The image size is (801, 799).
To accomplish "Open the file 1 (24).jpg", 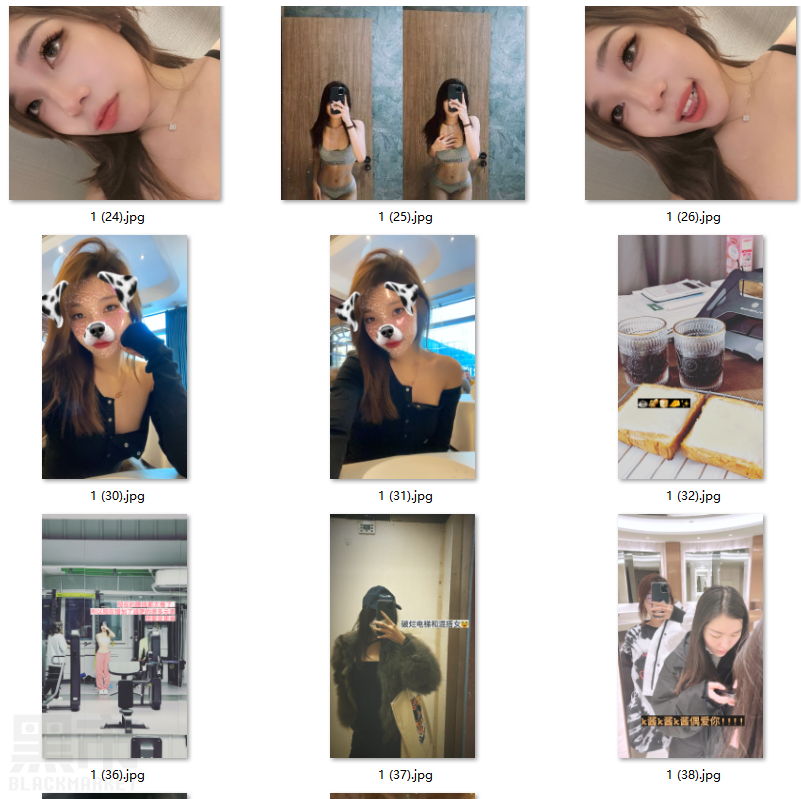I will [x=115, y=103].
